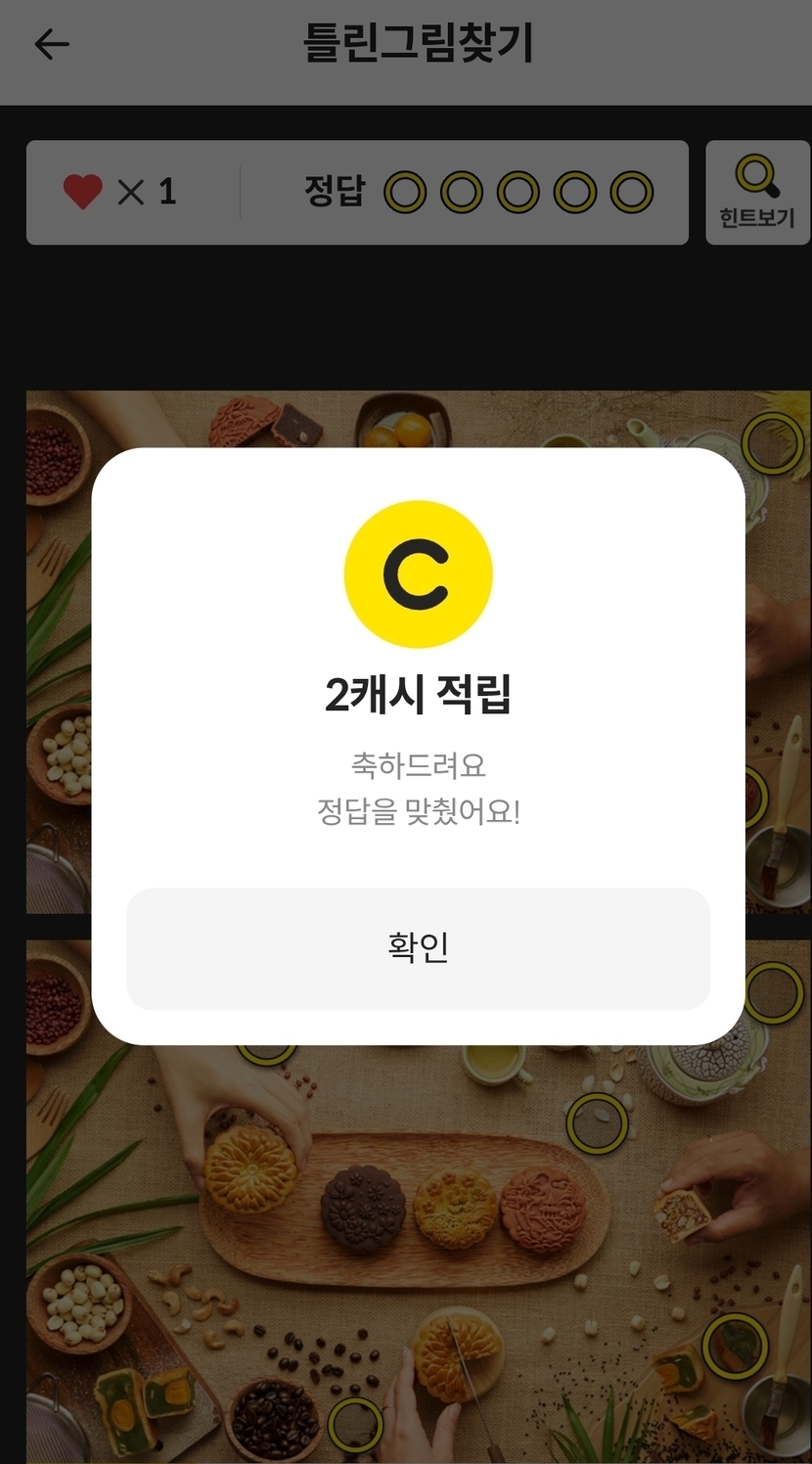The image size is (812, 1464).
Task: Go back using the top arrow
Action: pyautogui.click(x=52, y=44)
